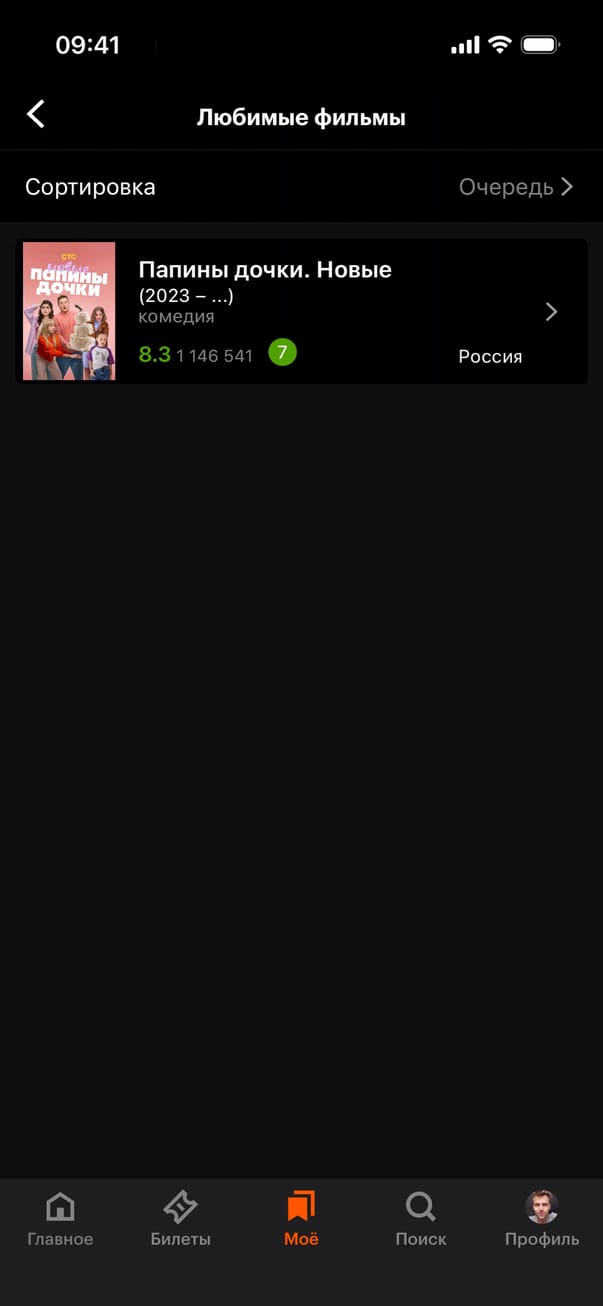The height and width of the screenshot is (1306, 603).
Task: Select the Моё tab
Action: (x=301, y=1219)
